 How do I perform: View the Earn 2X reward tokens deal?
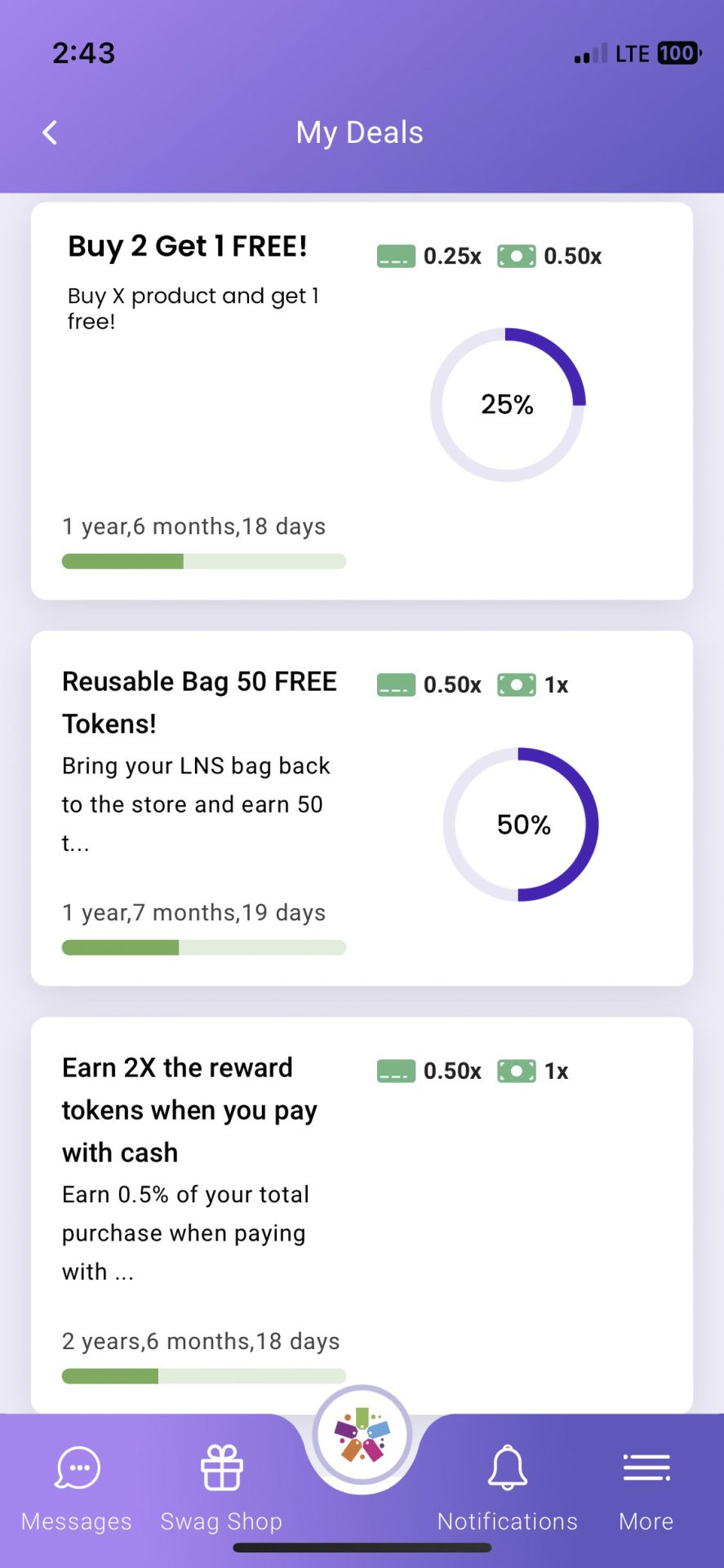[x=362, y=1215]
